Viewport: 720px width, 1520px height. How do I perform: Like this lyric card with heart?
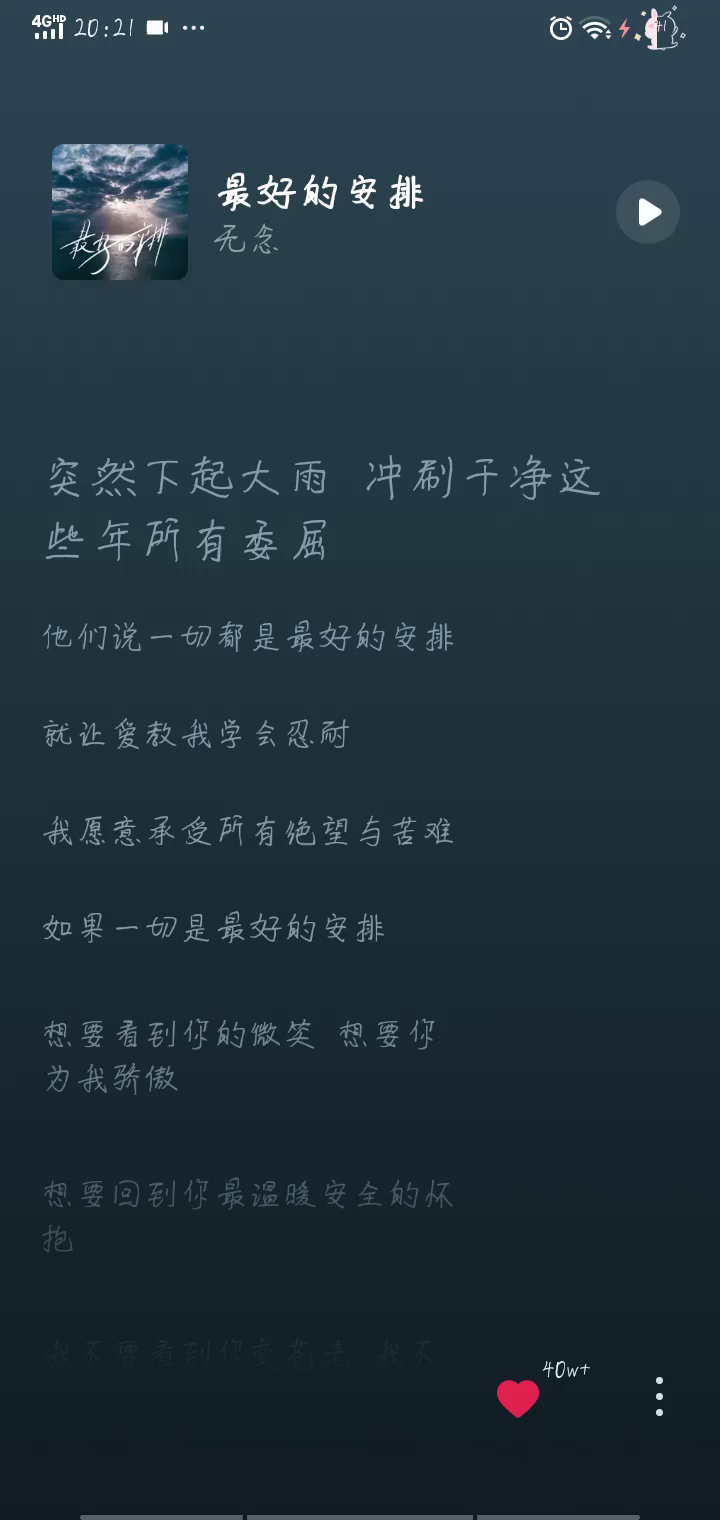(x=518, y=1398)
